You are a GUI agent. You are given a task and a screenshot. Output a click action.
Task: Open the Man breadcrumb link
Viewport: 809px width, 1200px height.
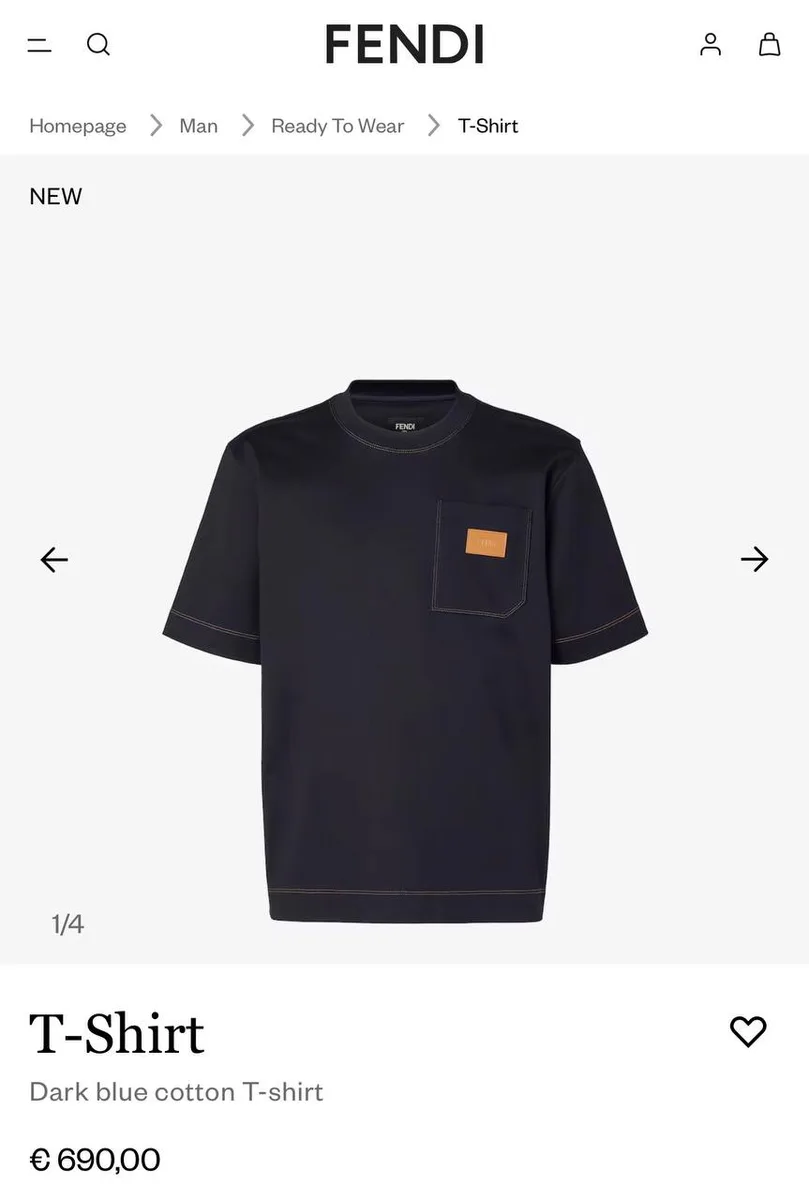pos(198,126)
